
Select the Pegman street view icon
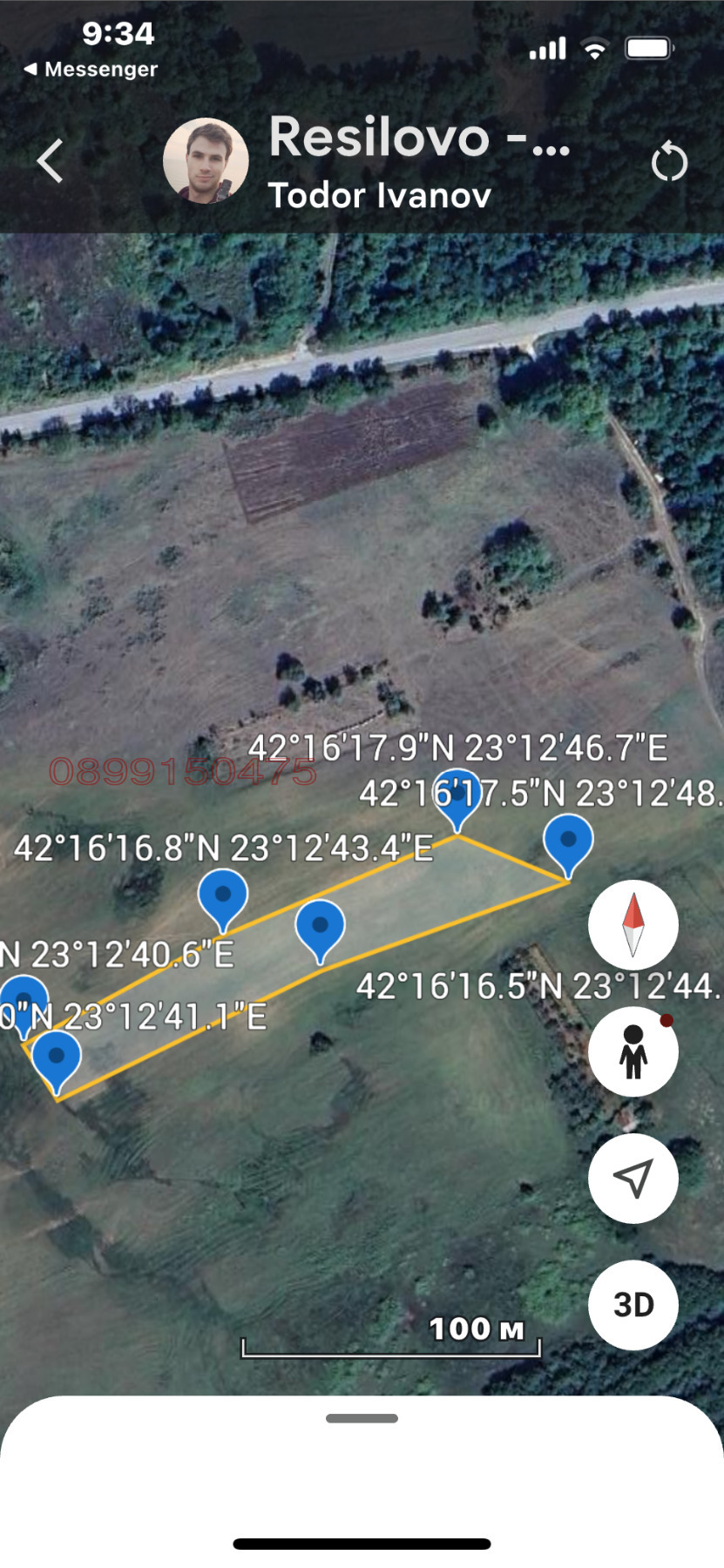[x=633, y=1051]
